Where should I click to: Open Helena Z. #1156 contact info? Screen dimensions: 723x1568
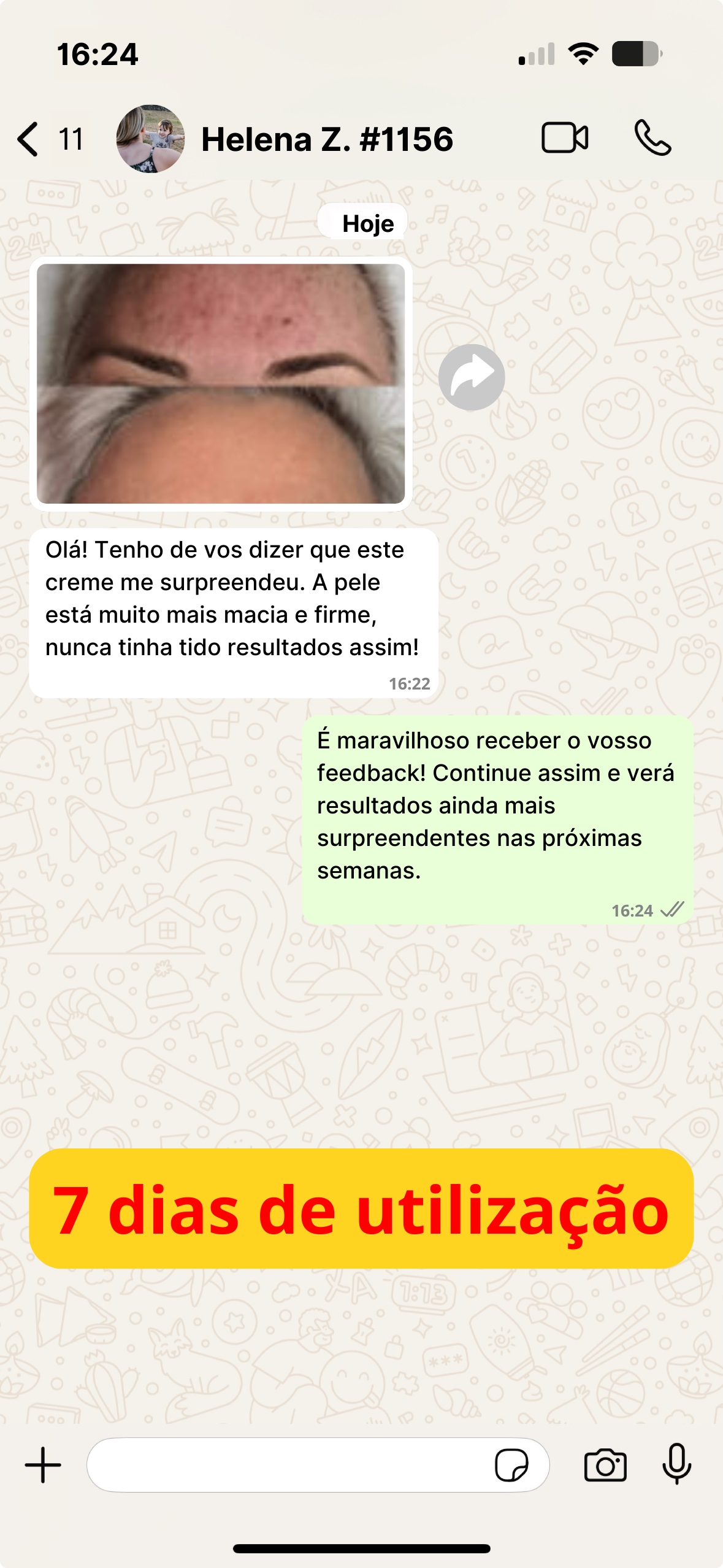[326, 139]
